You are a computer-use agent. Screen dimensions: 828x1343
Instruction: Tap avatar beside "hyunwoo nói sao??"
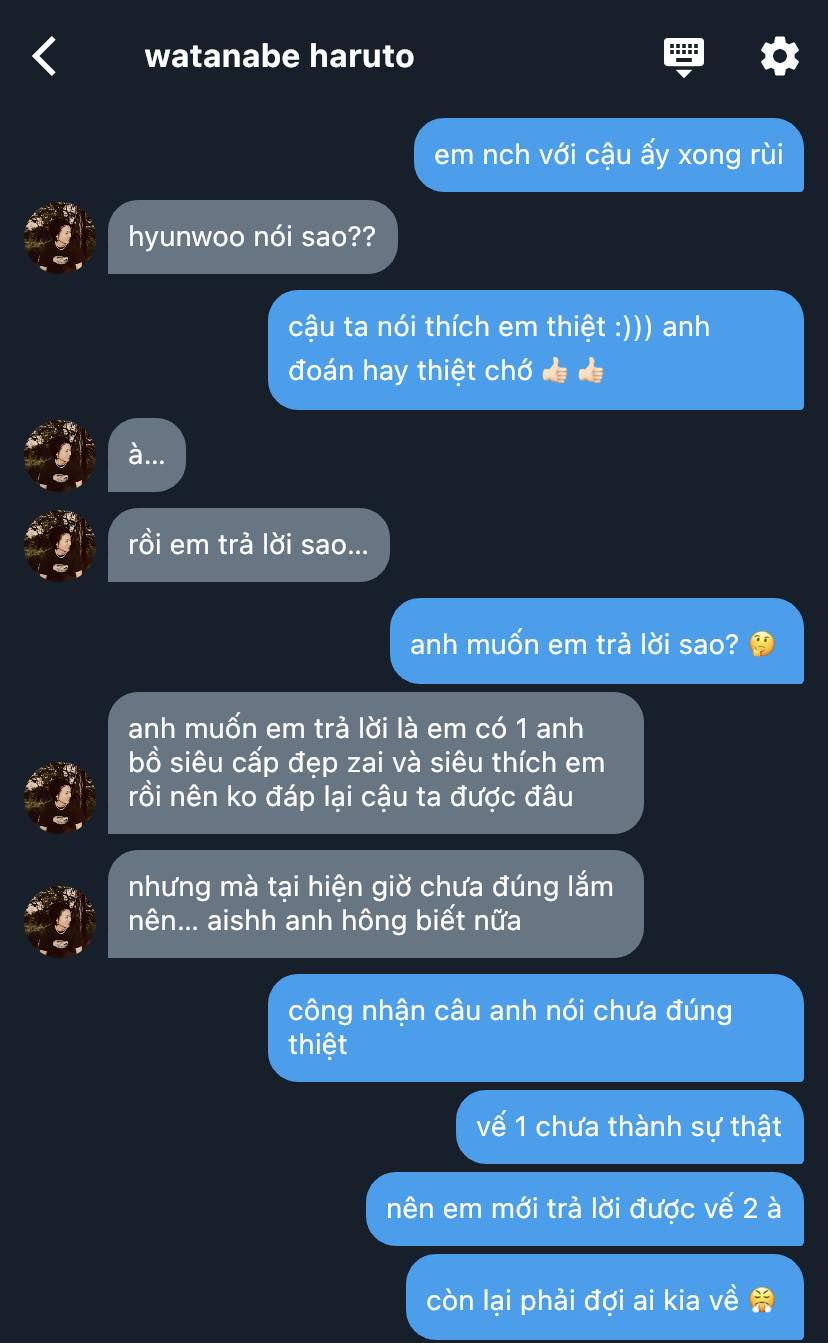point(60,237)
